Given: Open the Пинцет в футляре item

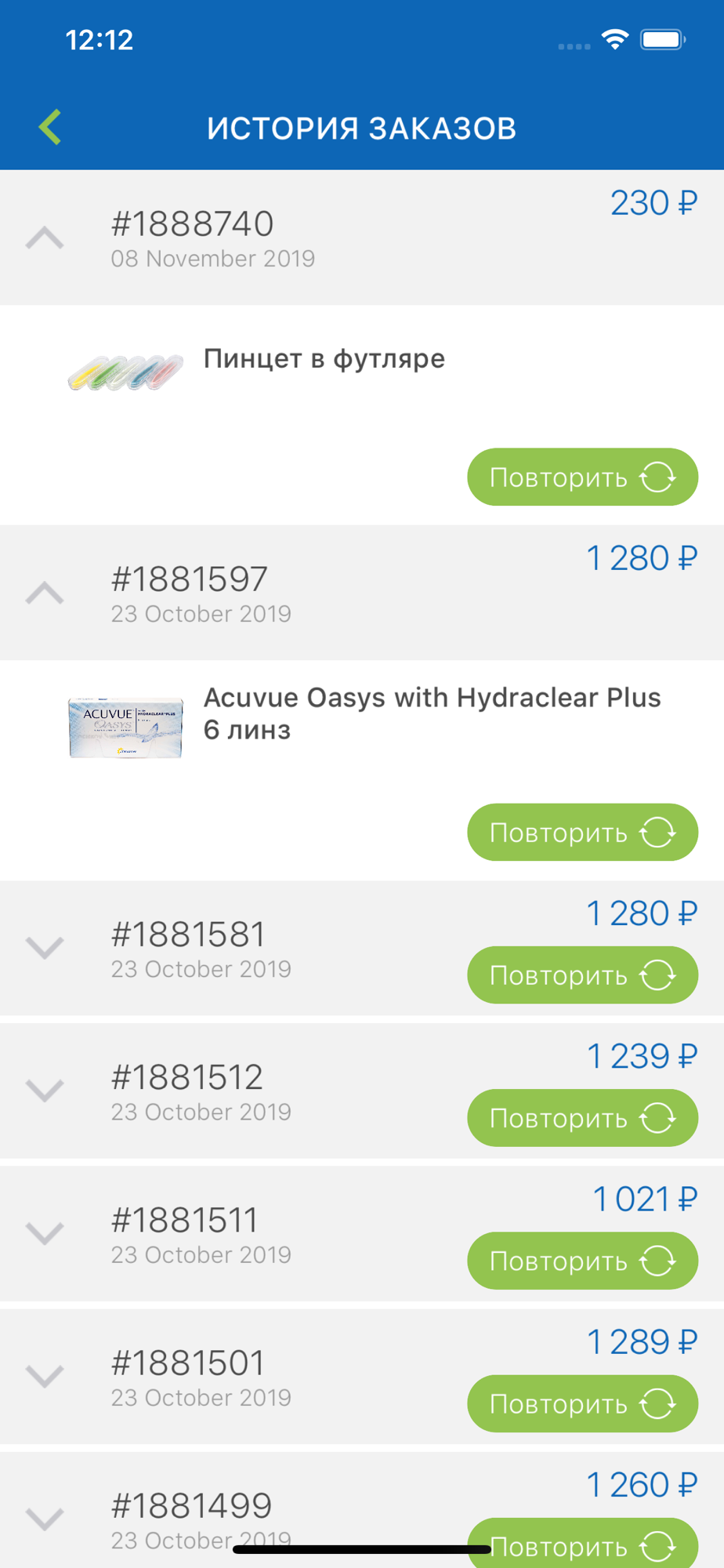Looking at the screenshot, I should tap(324, 359).
